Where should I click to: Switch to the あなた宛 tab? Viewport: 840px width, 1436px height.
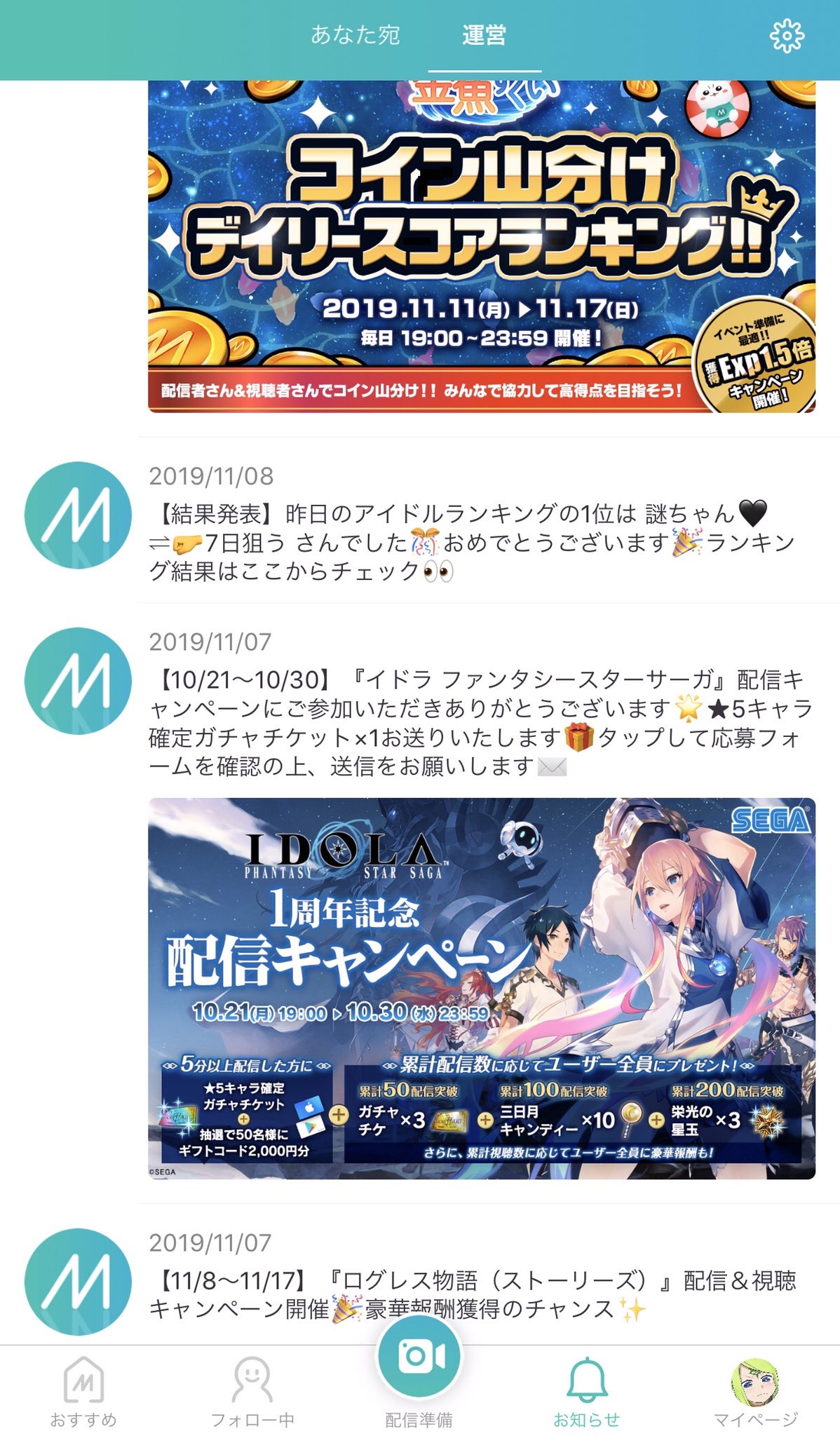355,35
